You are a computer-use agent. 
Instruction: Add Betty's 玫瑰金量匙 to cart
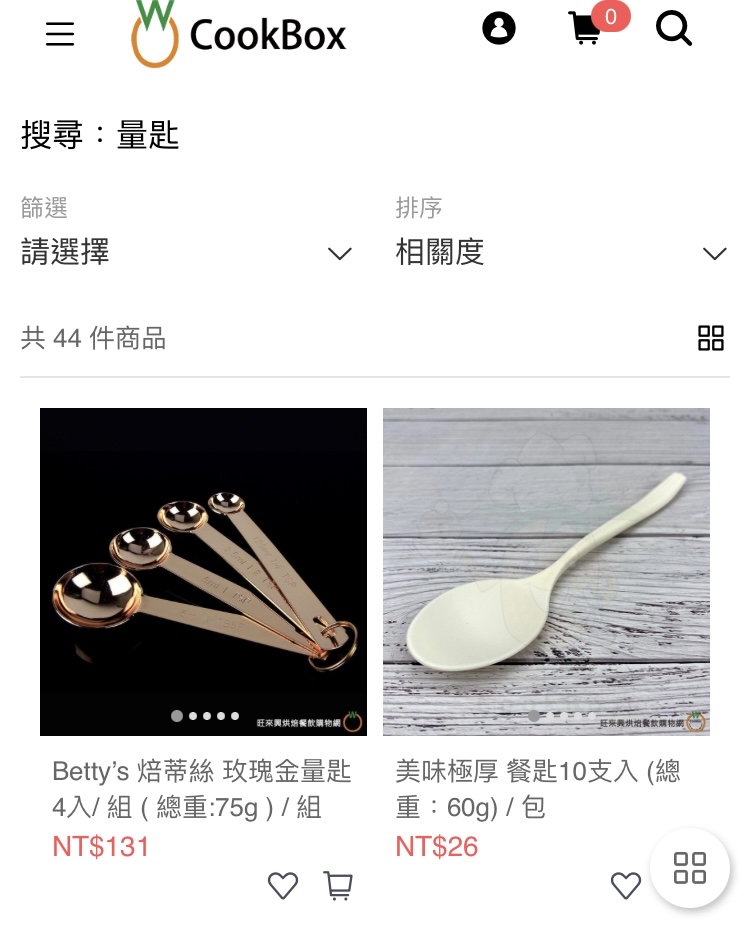click(338, 885)
